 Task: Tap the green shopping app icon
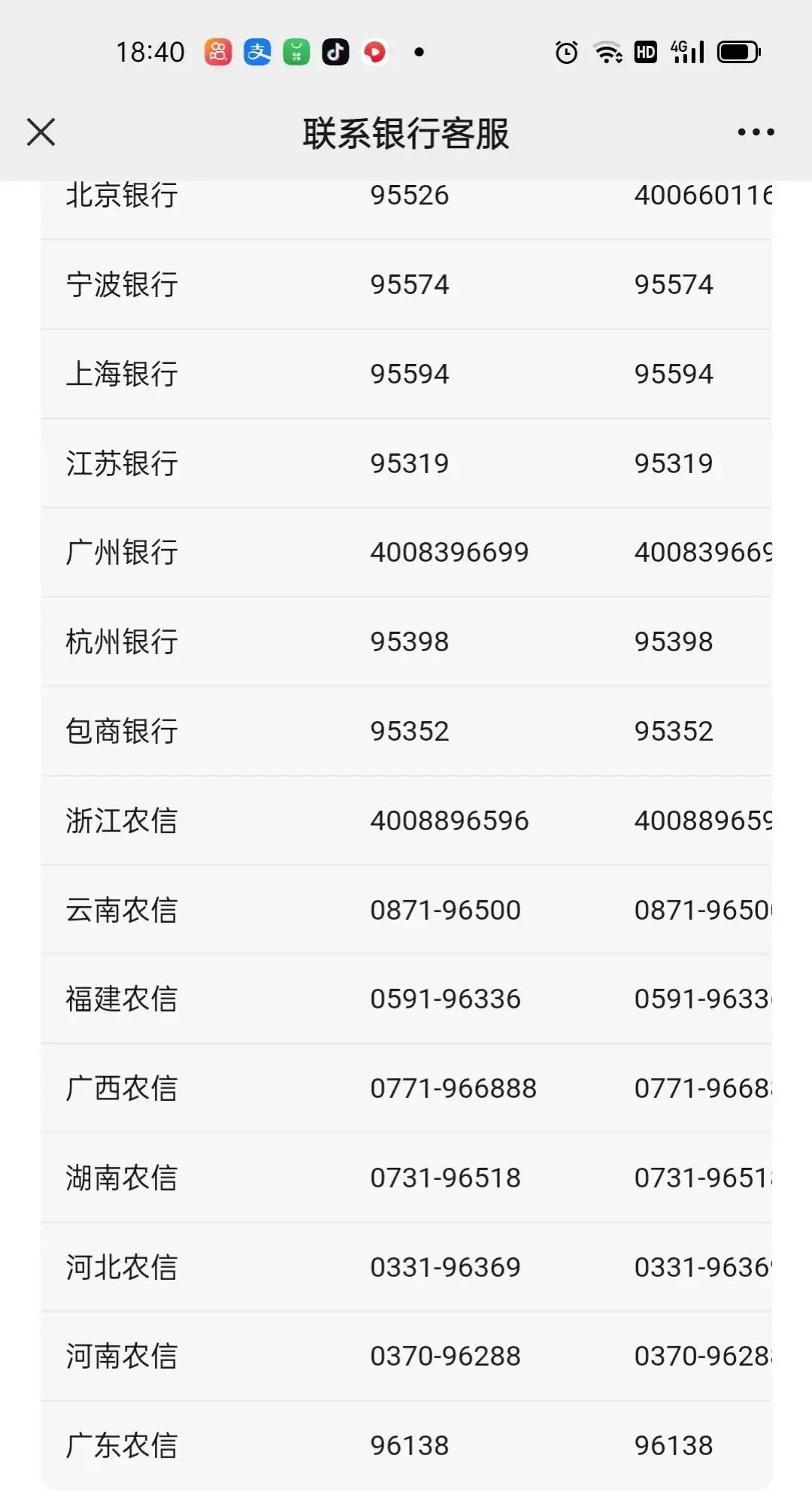[x=295, y=51]
